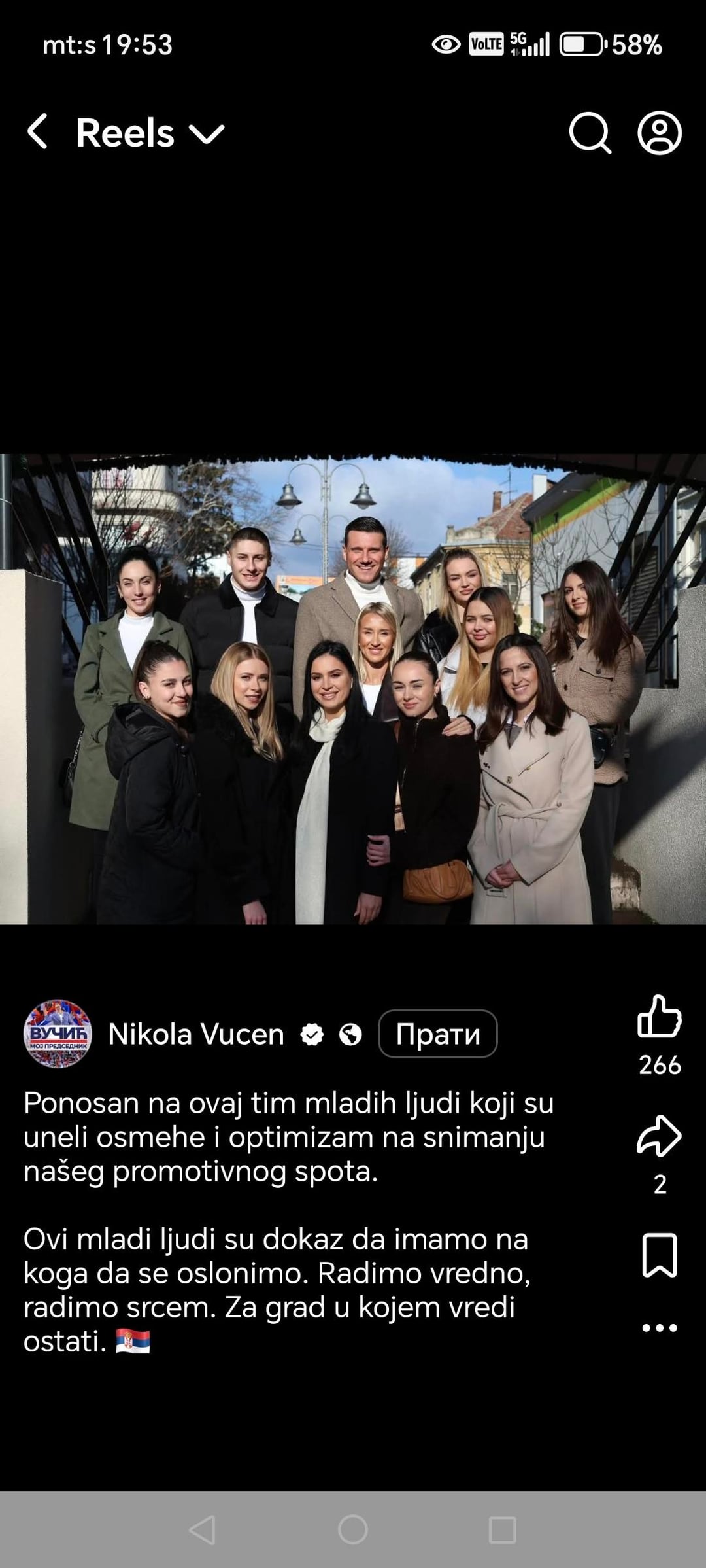The height and width of the screenshot is (1568, 706).
Task: Share this reel
Action: (659, 1136)
